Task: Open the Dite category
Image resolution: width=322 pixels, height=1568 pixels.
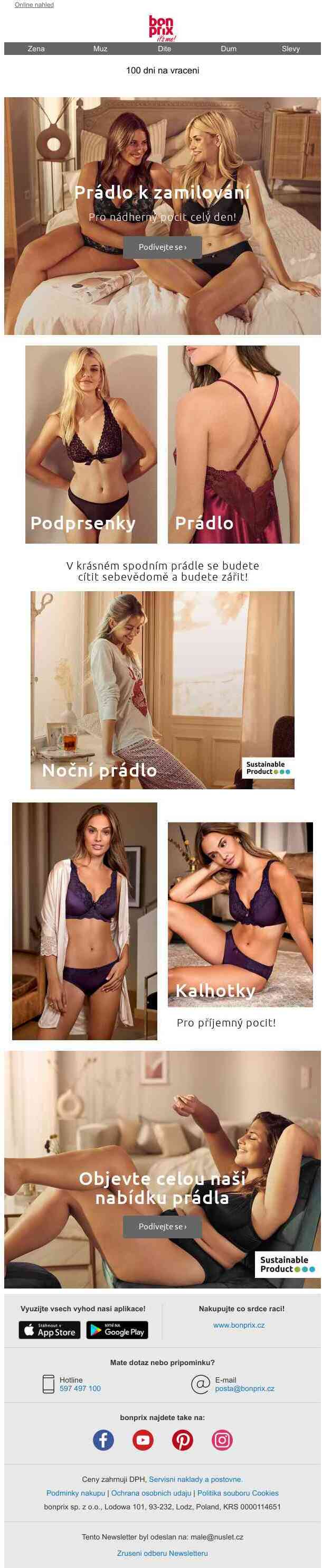Action: (x=164, y=49)
